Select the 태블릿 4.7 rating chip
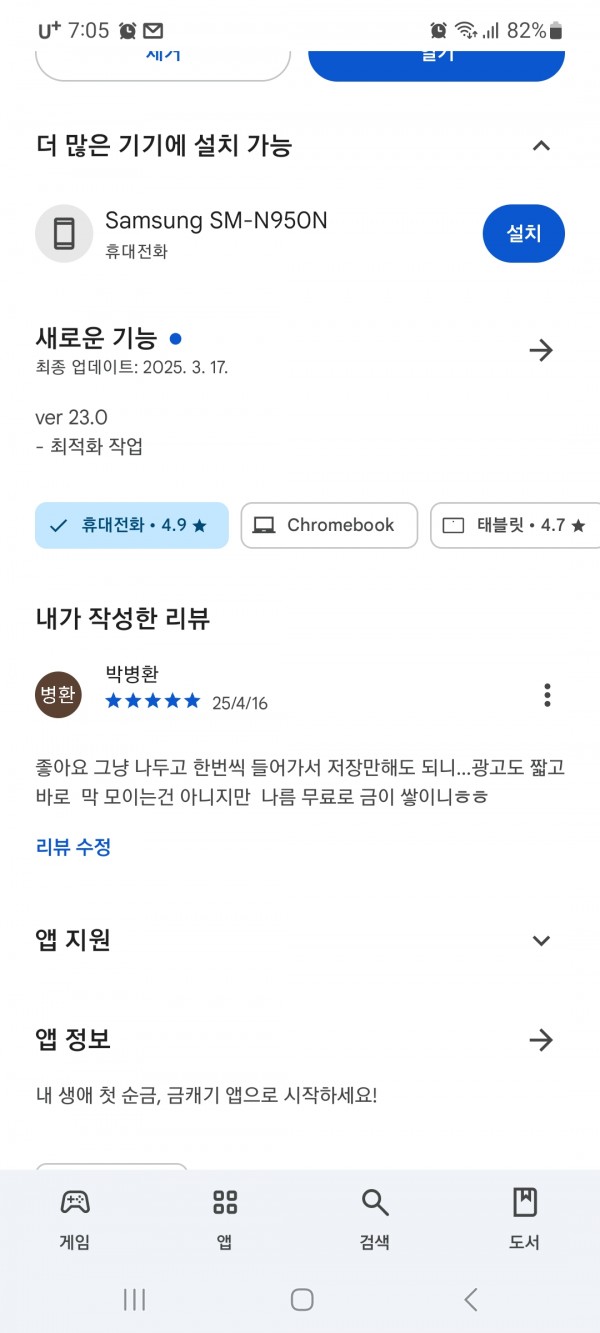 tap(515, 525)
